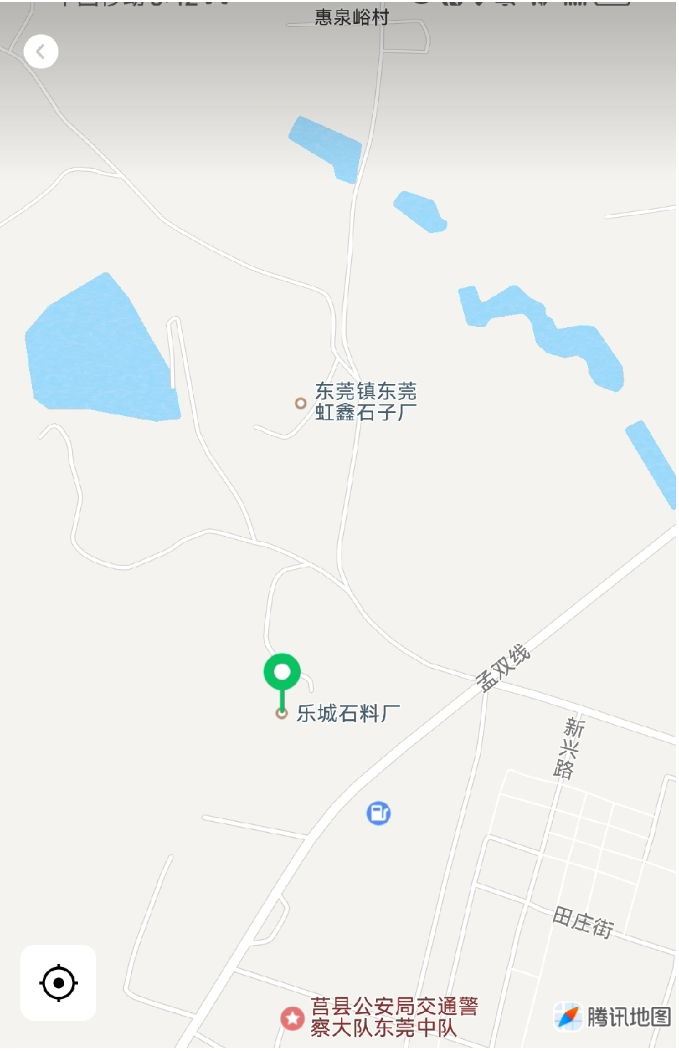Viewport: 679px width, 1051px height.
Task: Recenter map on my current location
Action: click(58, 983)
